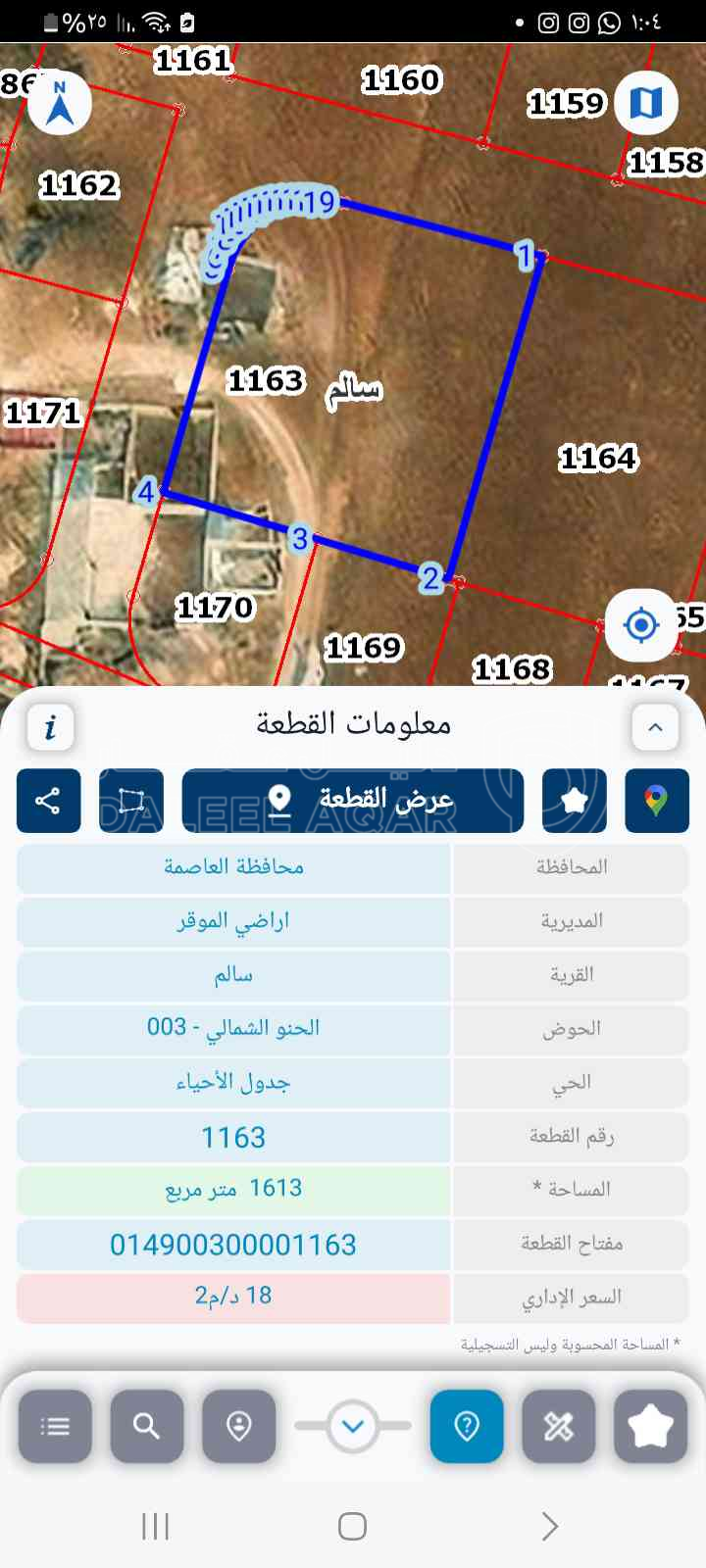The height and width of the screenshot is (1568, 706).
Task: Tap the system back button
Action: pyautogui.click(x=550, y=1526)
